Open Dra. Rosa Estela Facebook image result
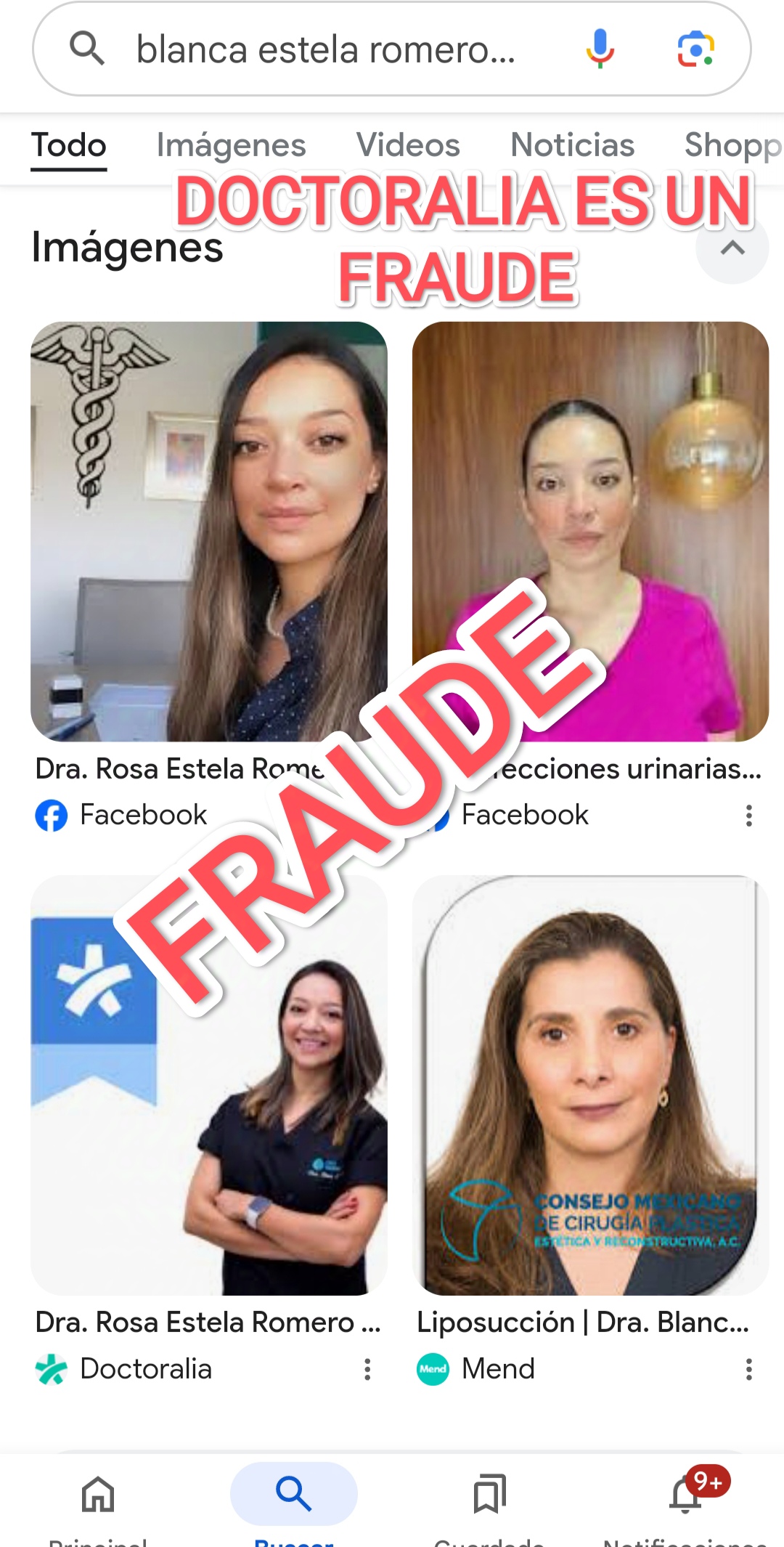This screenshot has width=784, height=1547. click(x=209, y=532)
